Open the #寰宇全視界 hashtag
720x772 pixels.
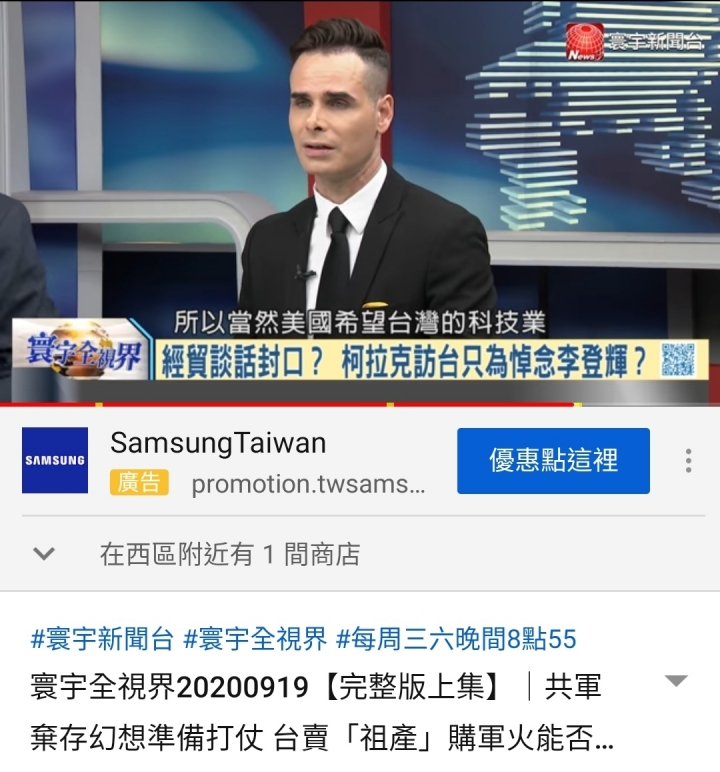coord(254,639)
